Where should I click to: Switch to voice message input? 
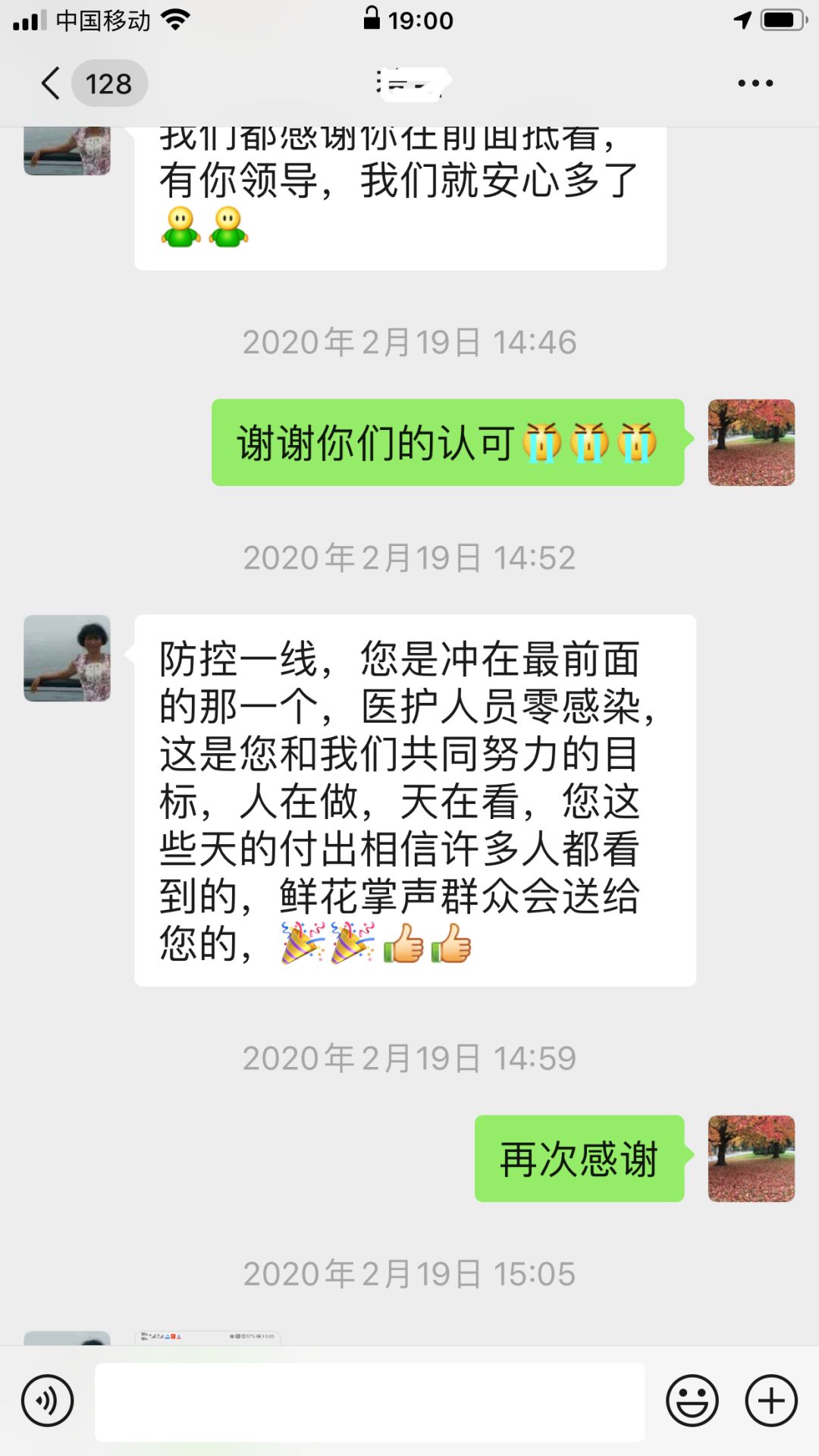click(x=48, y=1401)
